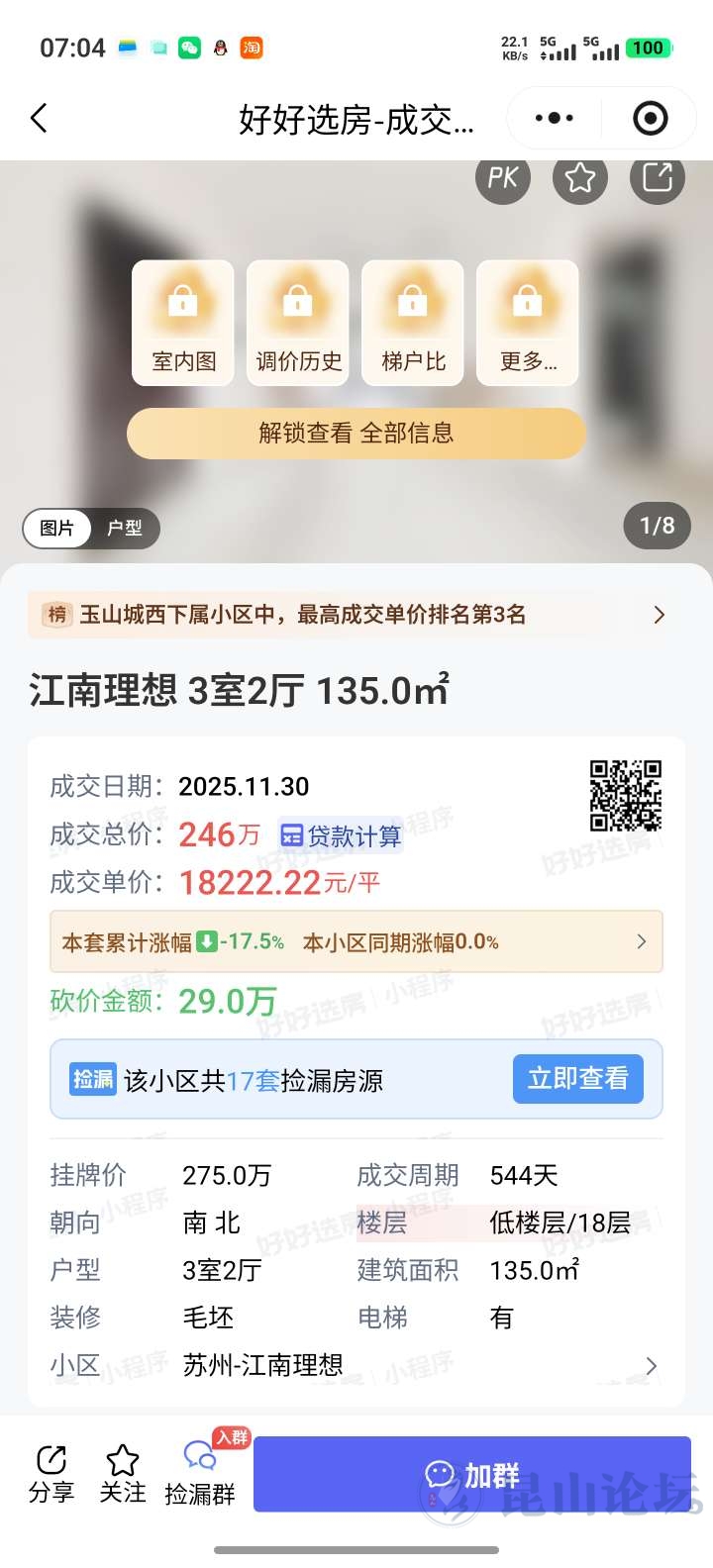Go back using the top-left arrow

40,119
